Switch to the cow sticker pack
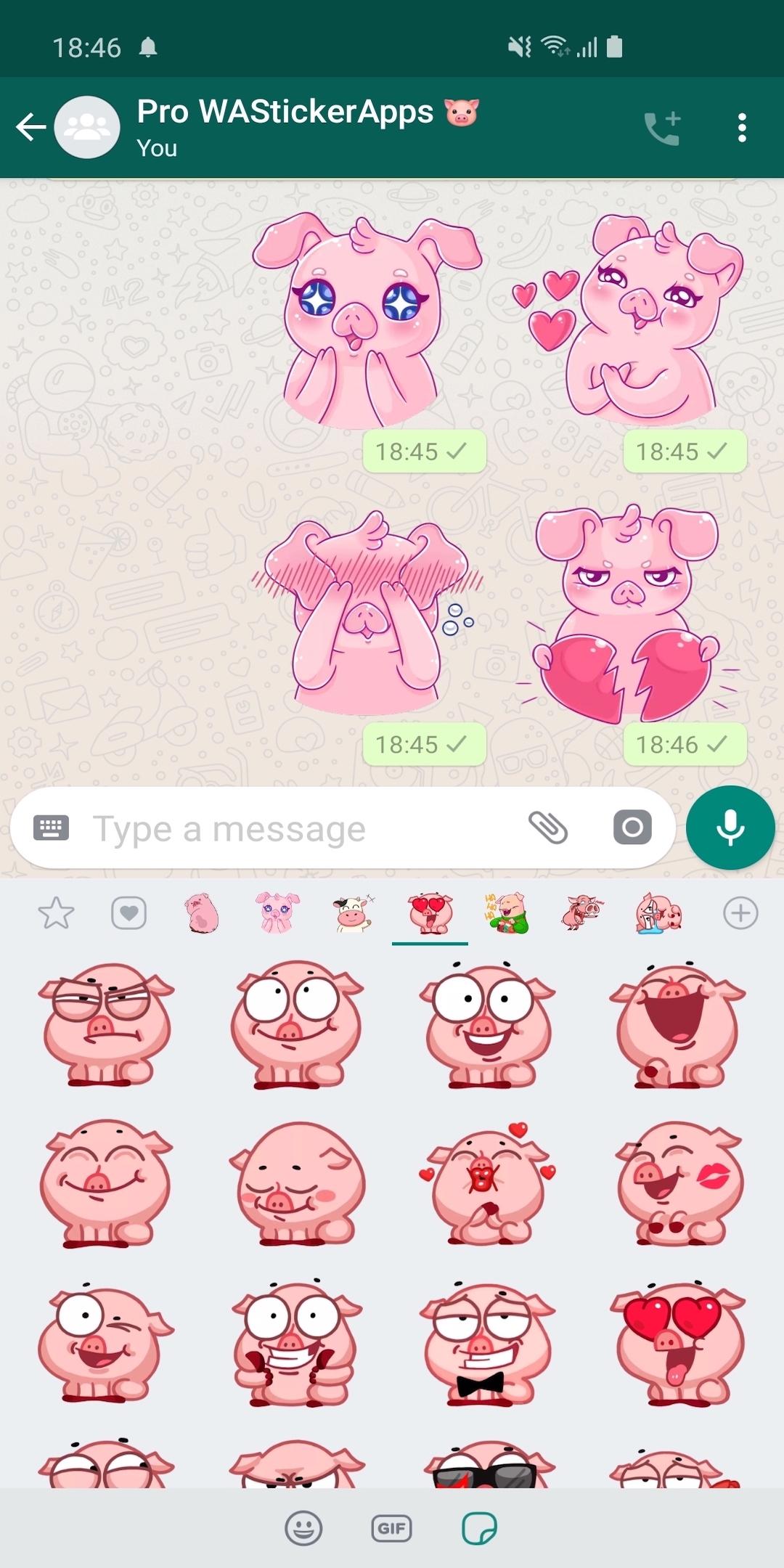The height and width of the screenshot is (1568, 784). [353, 913]
